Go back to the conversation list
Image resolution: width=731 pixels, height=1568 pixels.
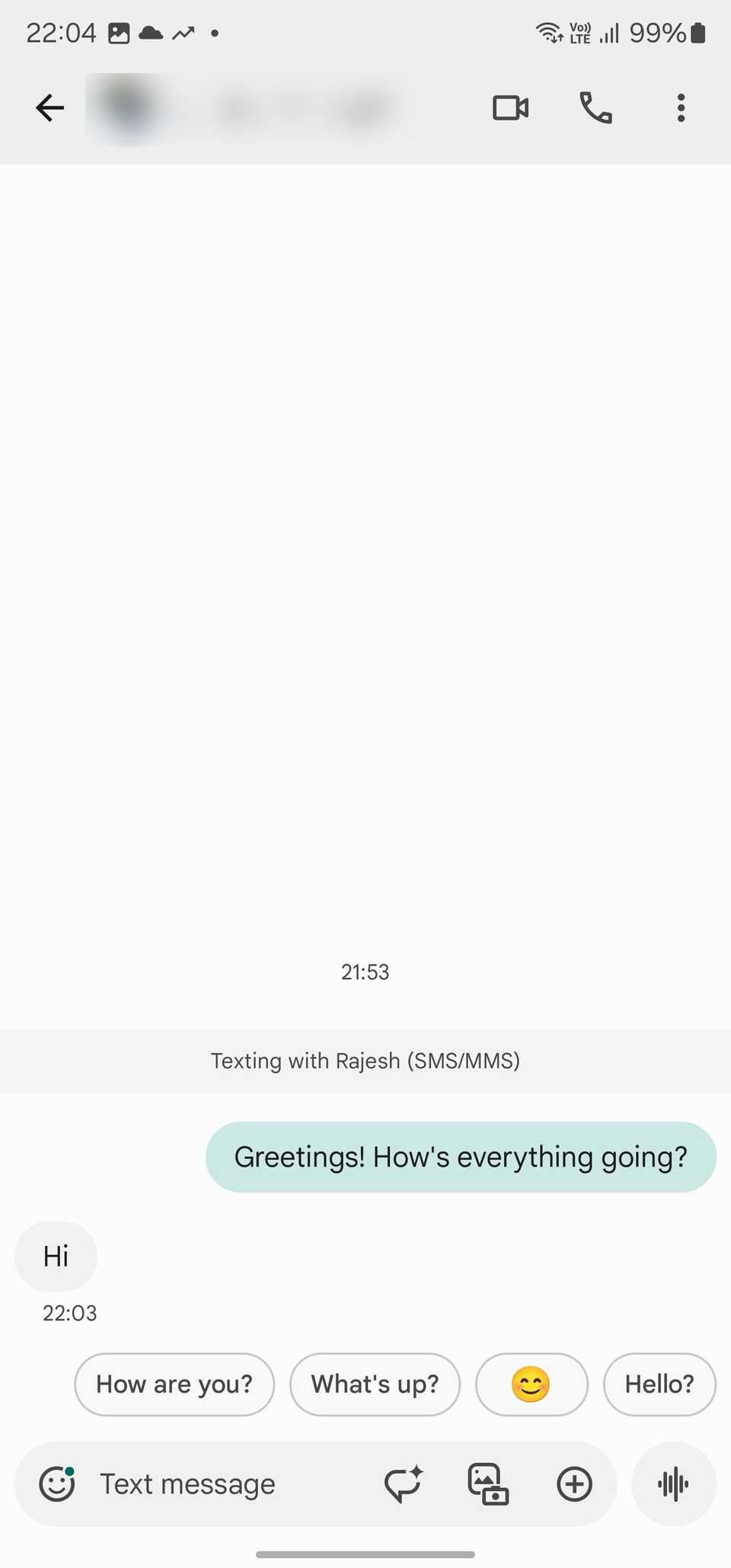pos(49,107)
